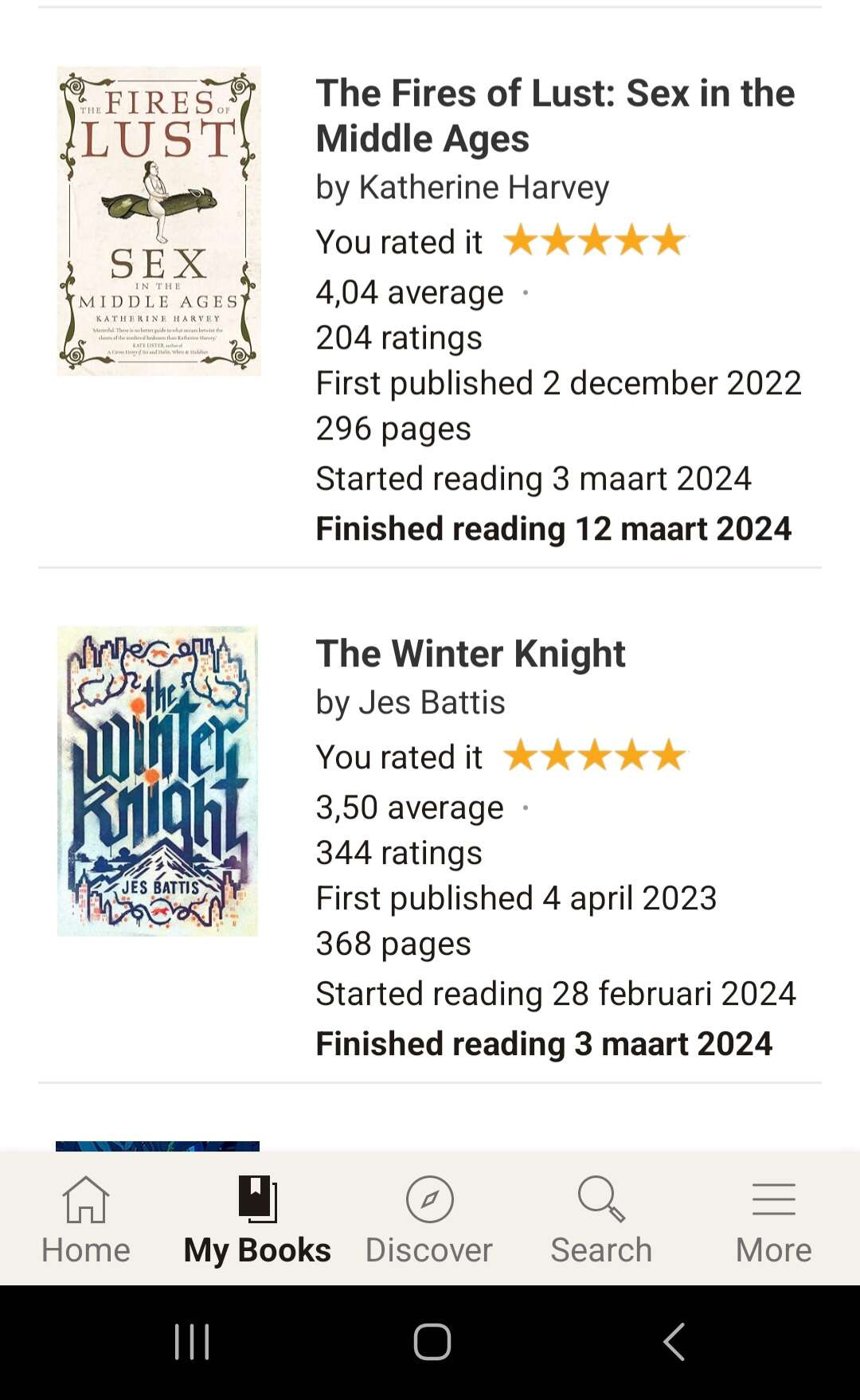Viewport: 860px width, 1400px height.
Task: Open The Fires of Lust title
Action: click(555, 115)
